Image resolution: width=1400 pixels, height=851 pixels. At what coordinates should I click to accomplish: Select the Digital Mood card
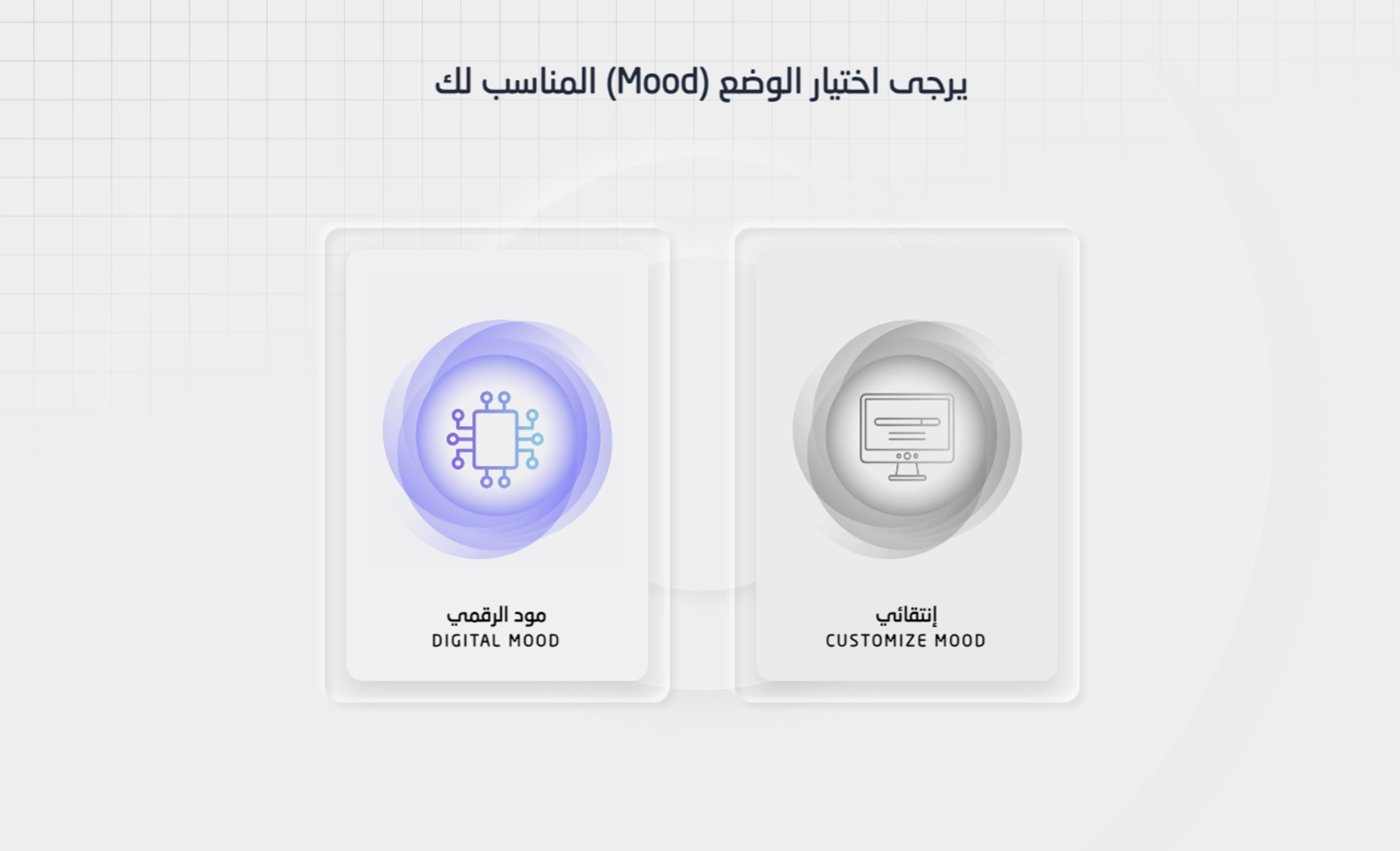[x=497, y=465]
